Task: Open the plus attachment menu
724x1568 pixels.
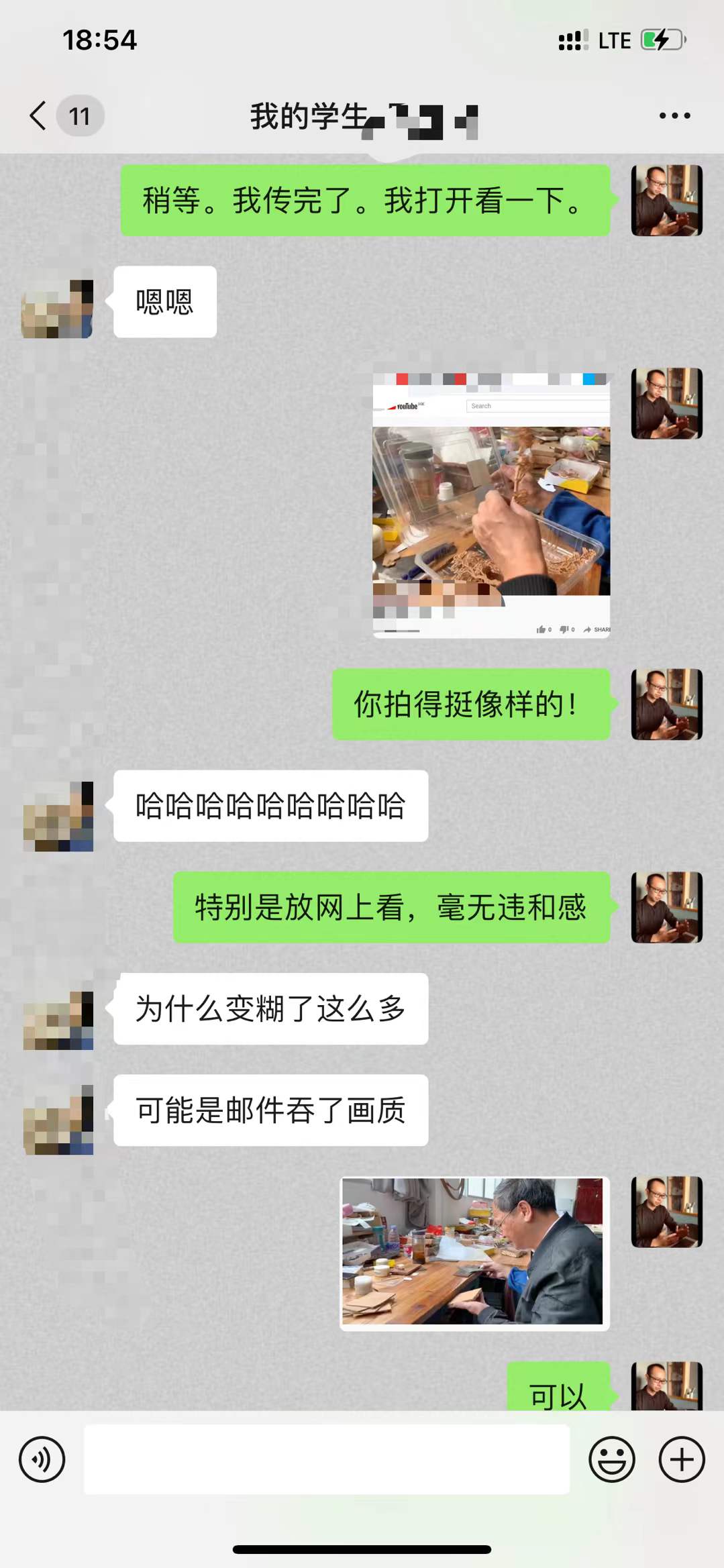Action: 682,1459
